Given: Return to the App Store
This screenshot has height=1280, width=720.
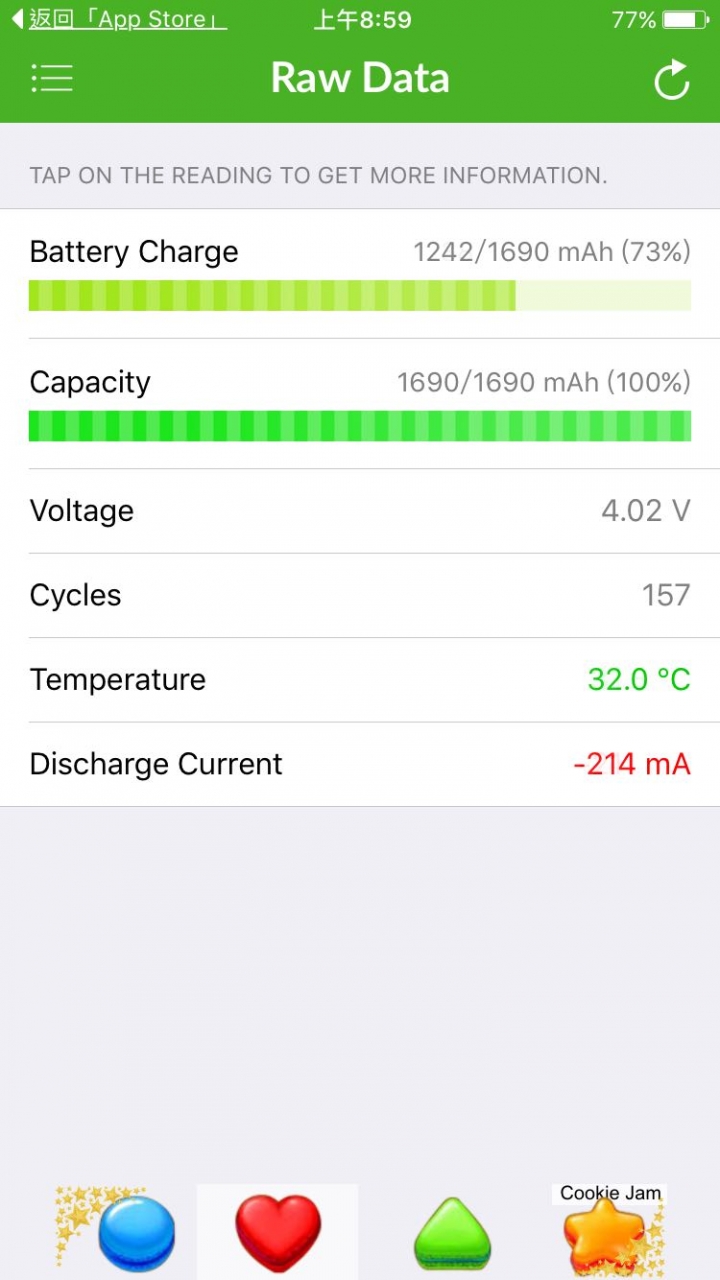Looking at the screenshot, I should coord(119,19).
